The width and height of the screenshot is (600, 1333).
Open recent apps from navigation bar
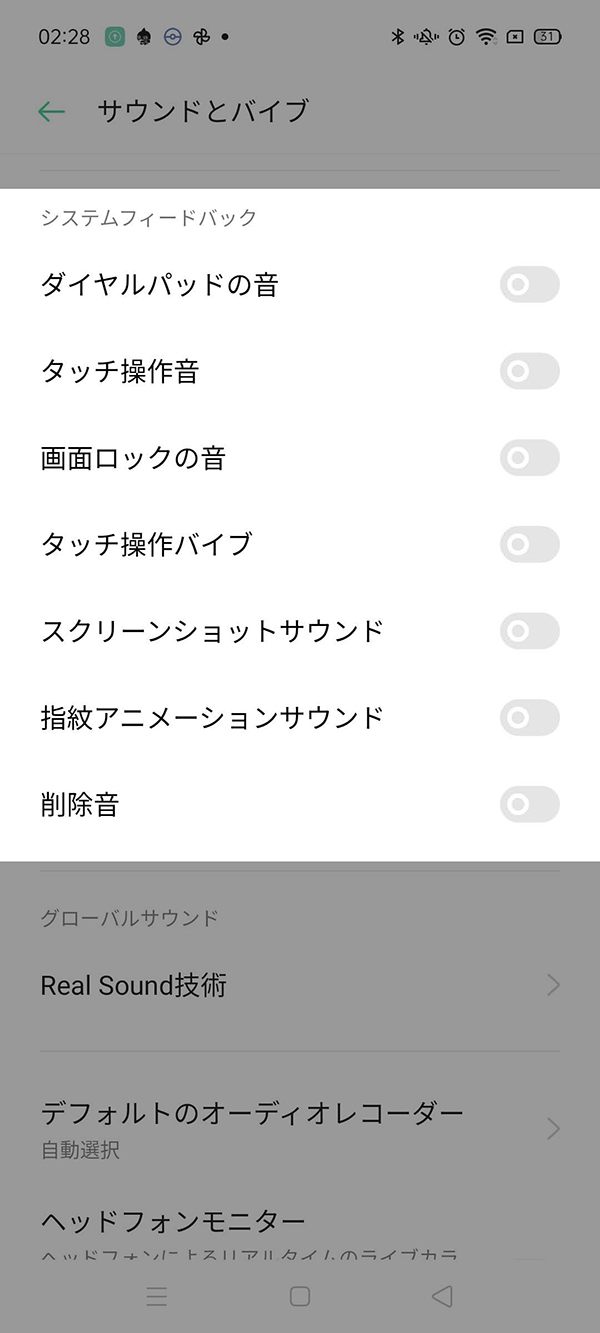[x=157, y=1296]
